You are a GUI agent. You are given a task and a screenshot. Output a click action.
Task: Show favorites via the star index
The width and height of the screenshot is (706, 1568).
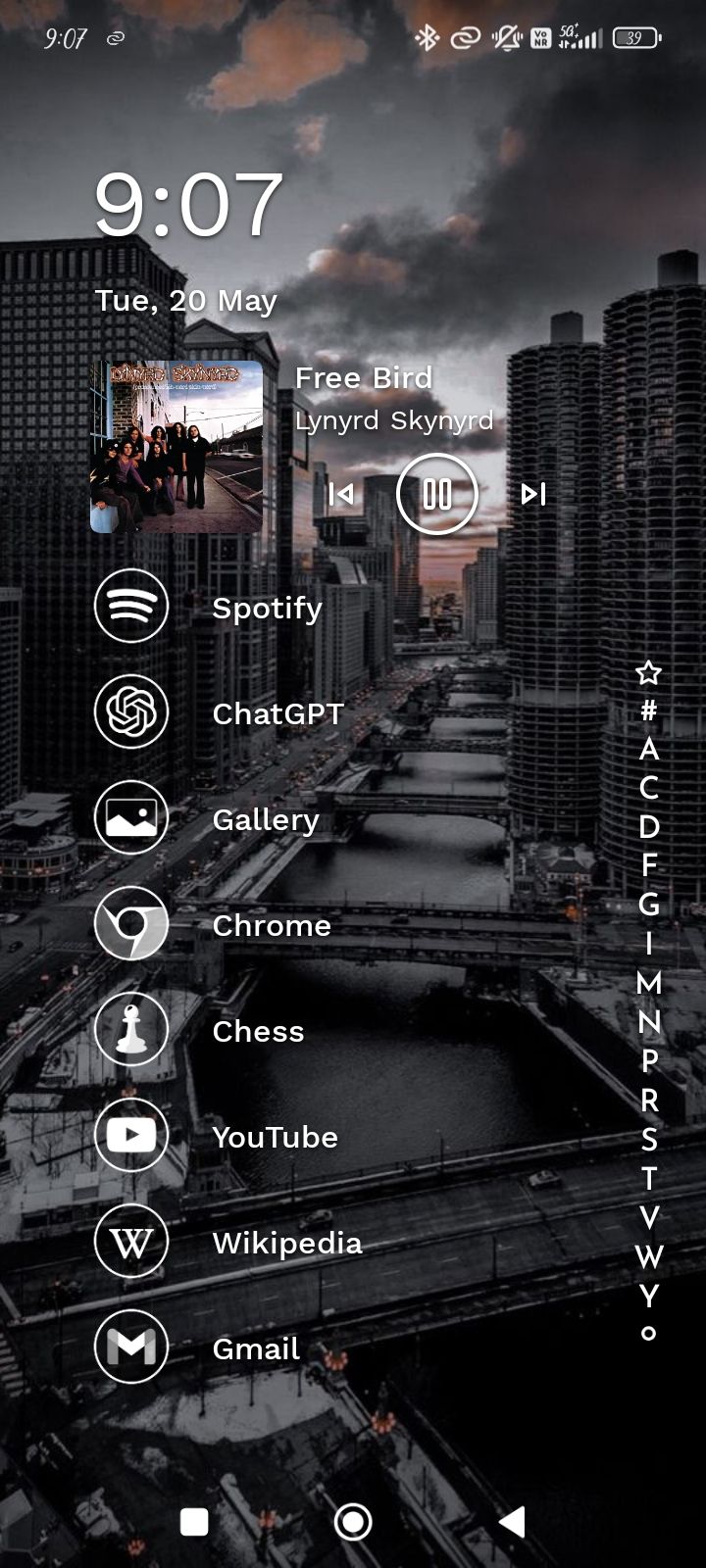click(x=648, y=672)
